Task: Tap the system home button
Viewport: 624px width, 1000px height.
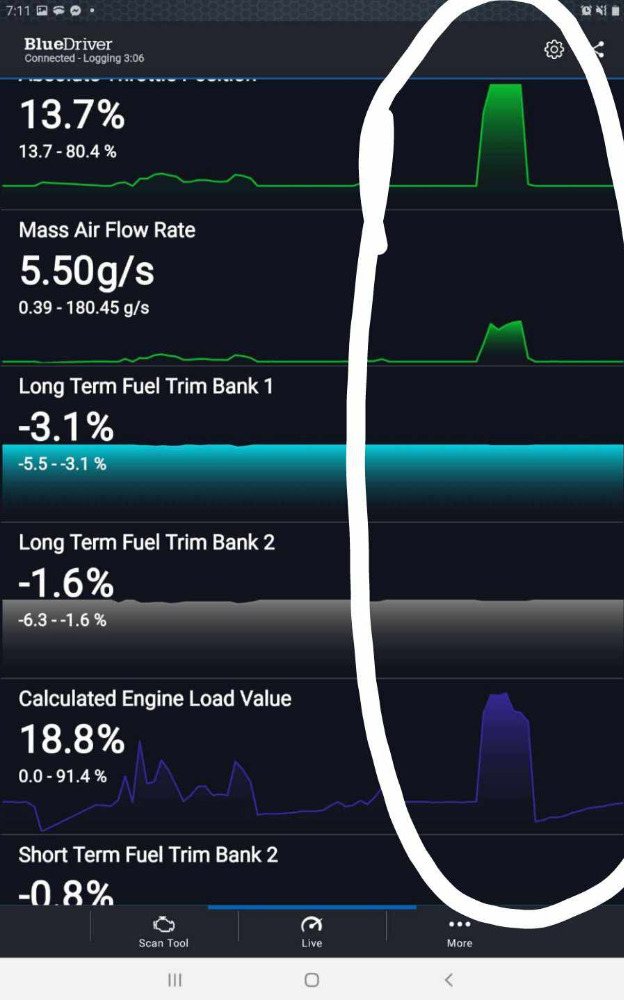Action: coord(311,980)
